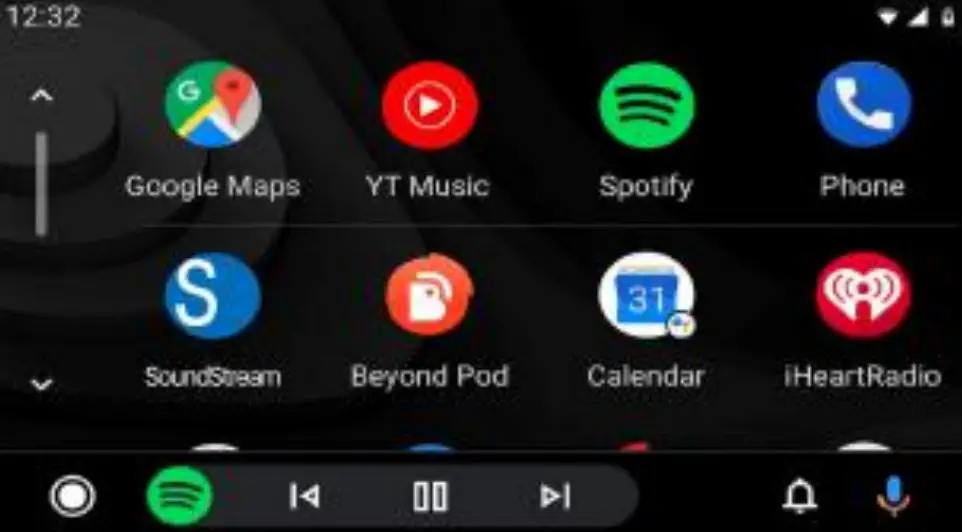Screen dimensions: 962x532
Task: Launch SoundStream app
Action: (212, 298)
